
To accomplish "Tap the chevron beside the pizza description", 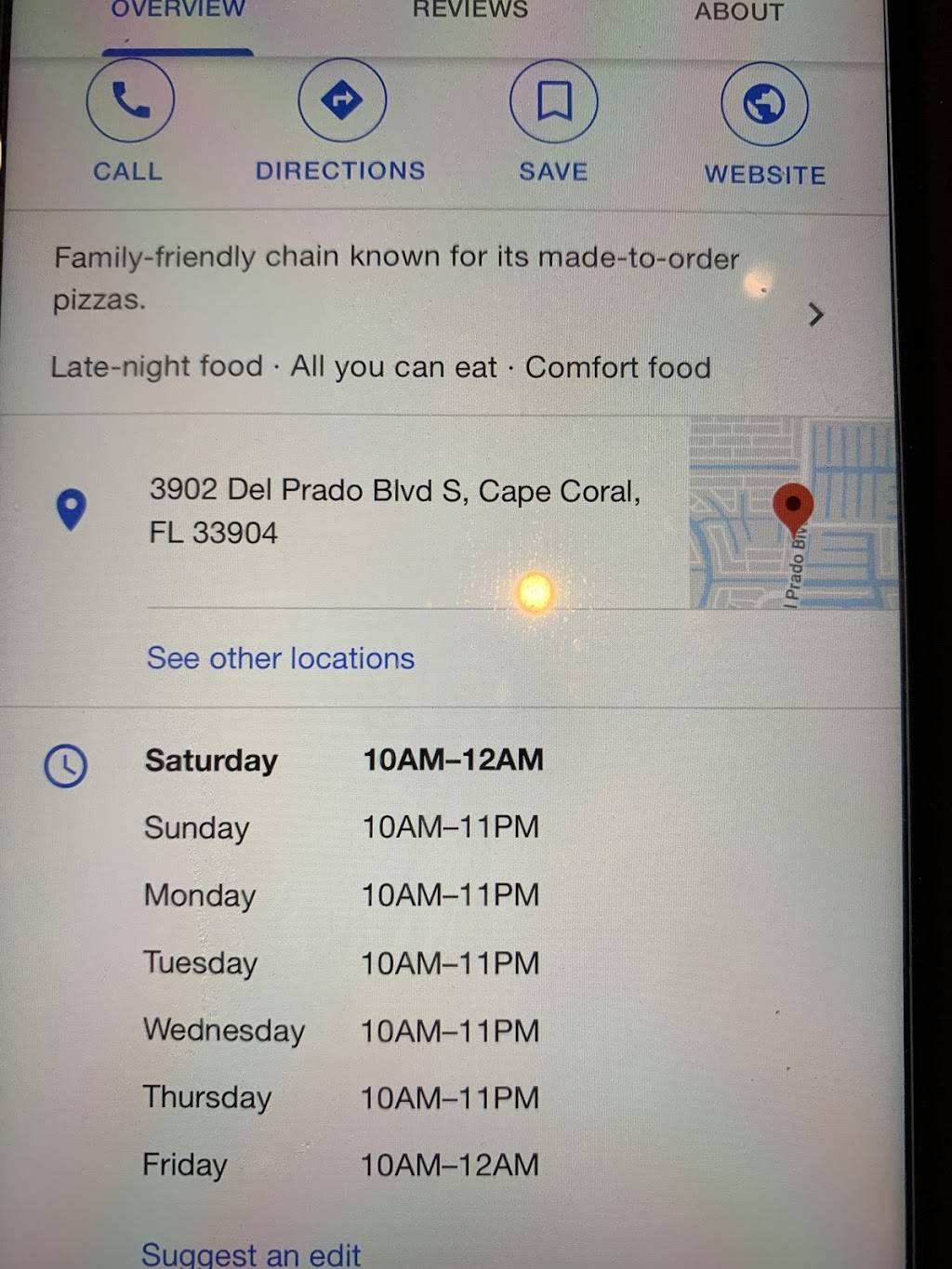I will [x=815, y=315].
